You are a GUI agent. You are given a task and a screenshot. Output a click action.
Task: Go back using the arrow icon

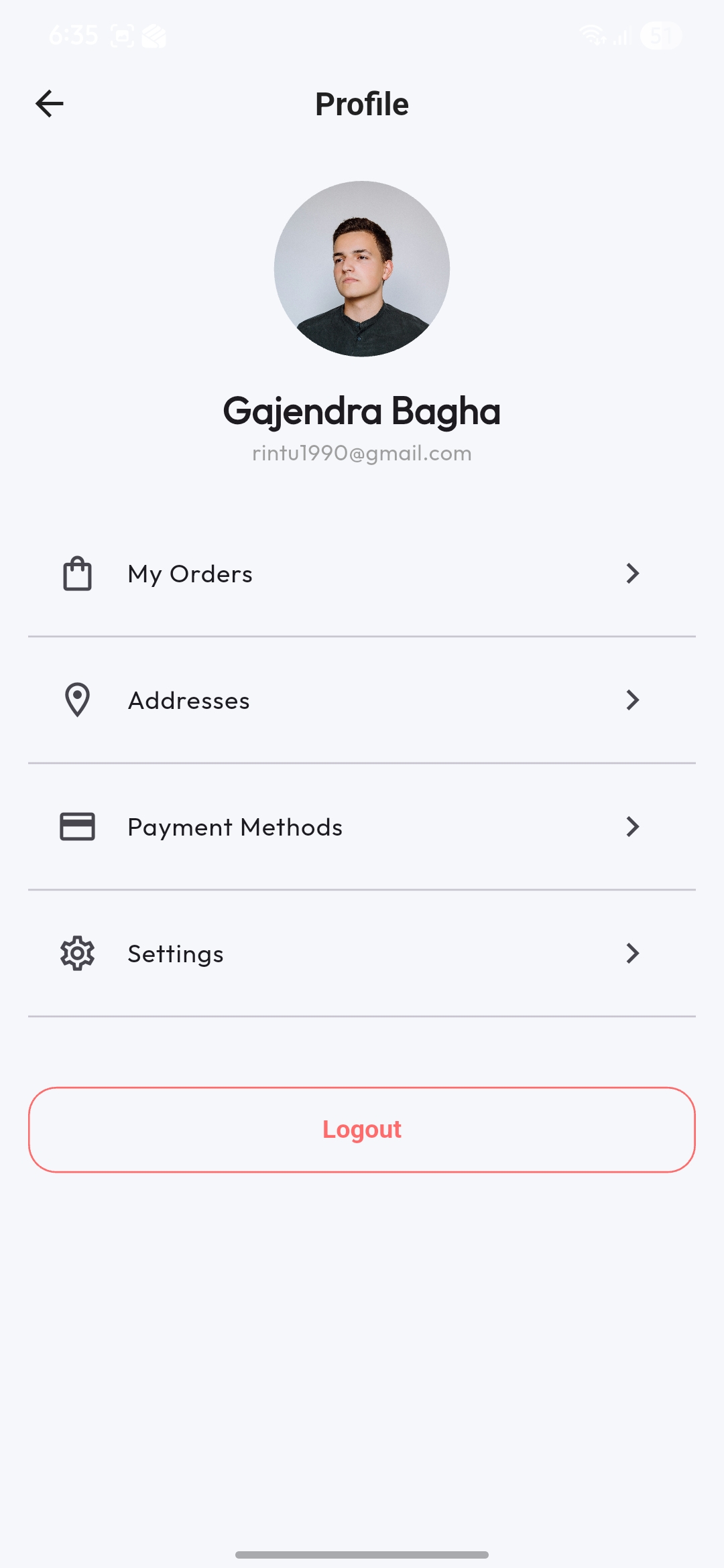tap(50, 104)
